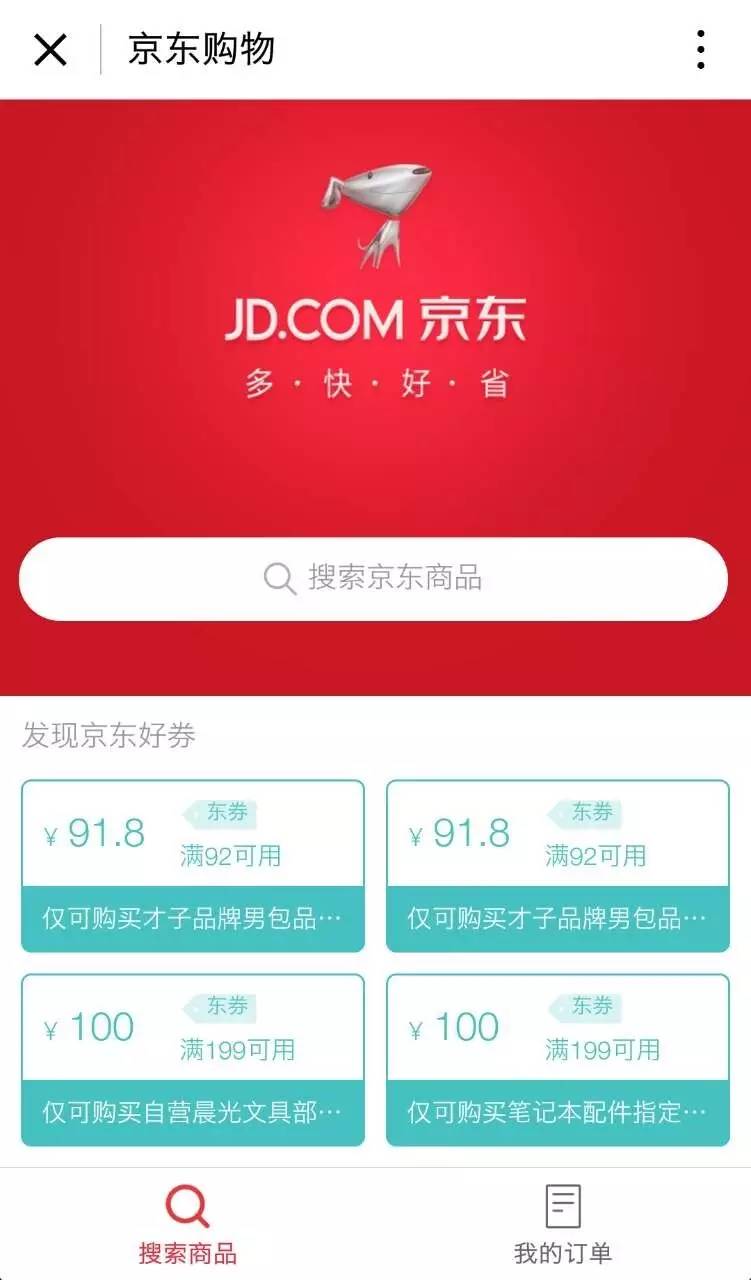Go to the 我的订单 tab

(x=563, y=1224)
